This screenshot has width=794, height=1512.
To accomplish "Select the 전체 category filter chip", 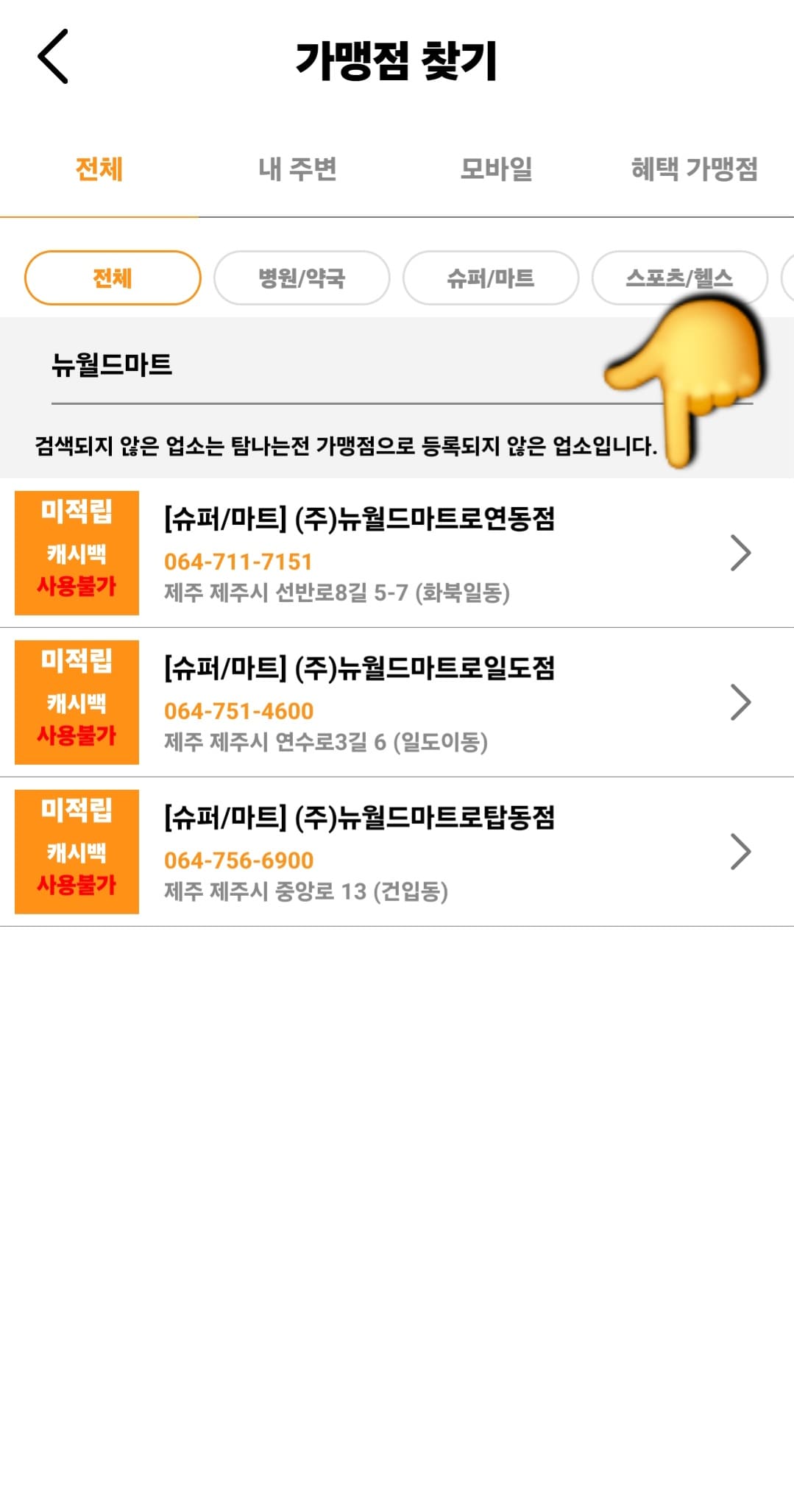I will [x=112, y=278].
